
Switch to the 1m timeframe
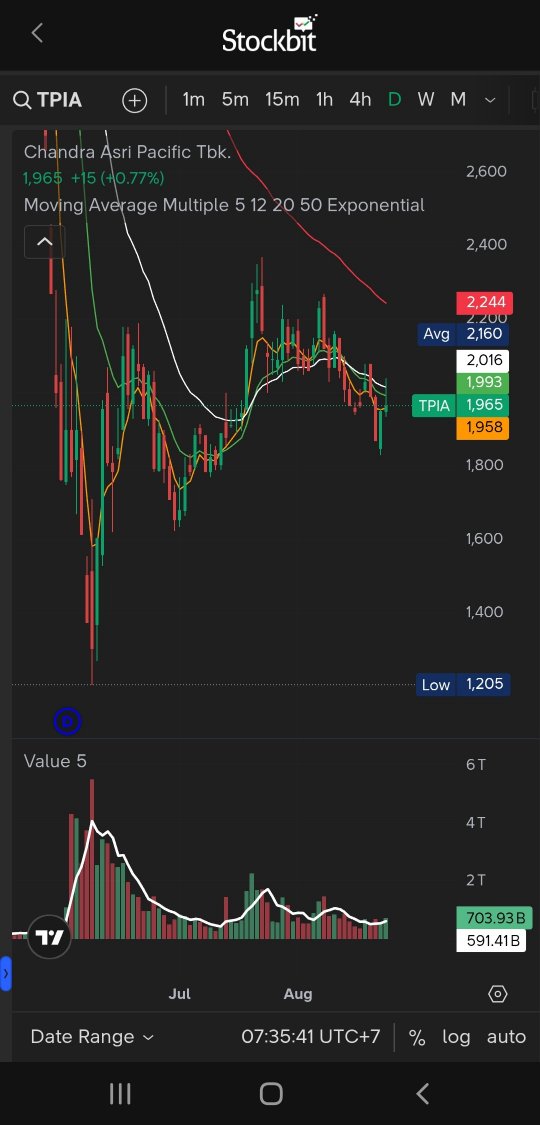[x=194, y=100]
